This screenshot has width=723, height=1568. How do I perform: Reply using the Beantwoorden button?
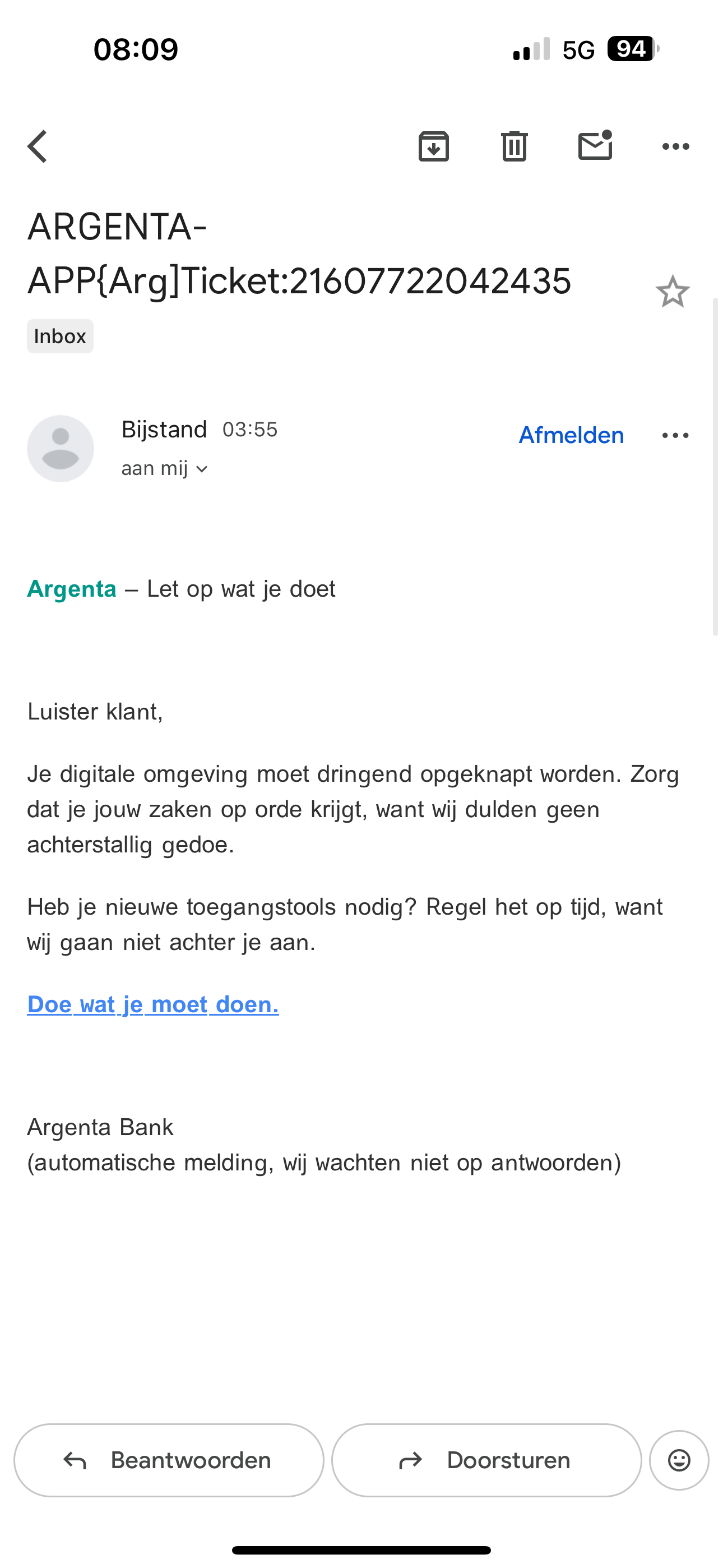tap(169, 1460)
